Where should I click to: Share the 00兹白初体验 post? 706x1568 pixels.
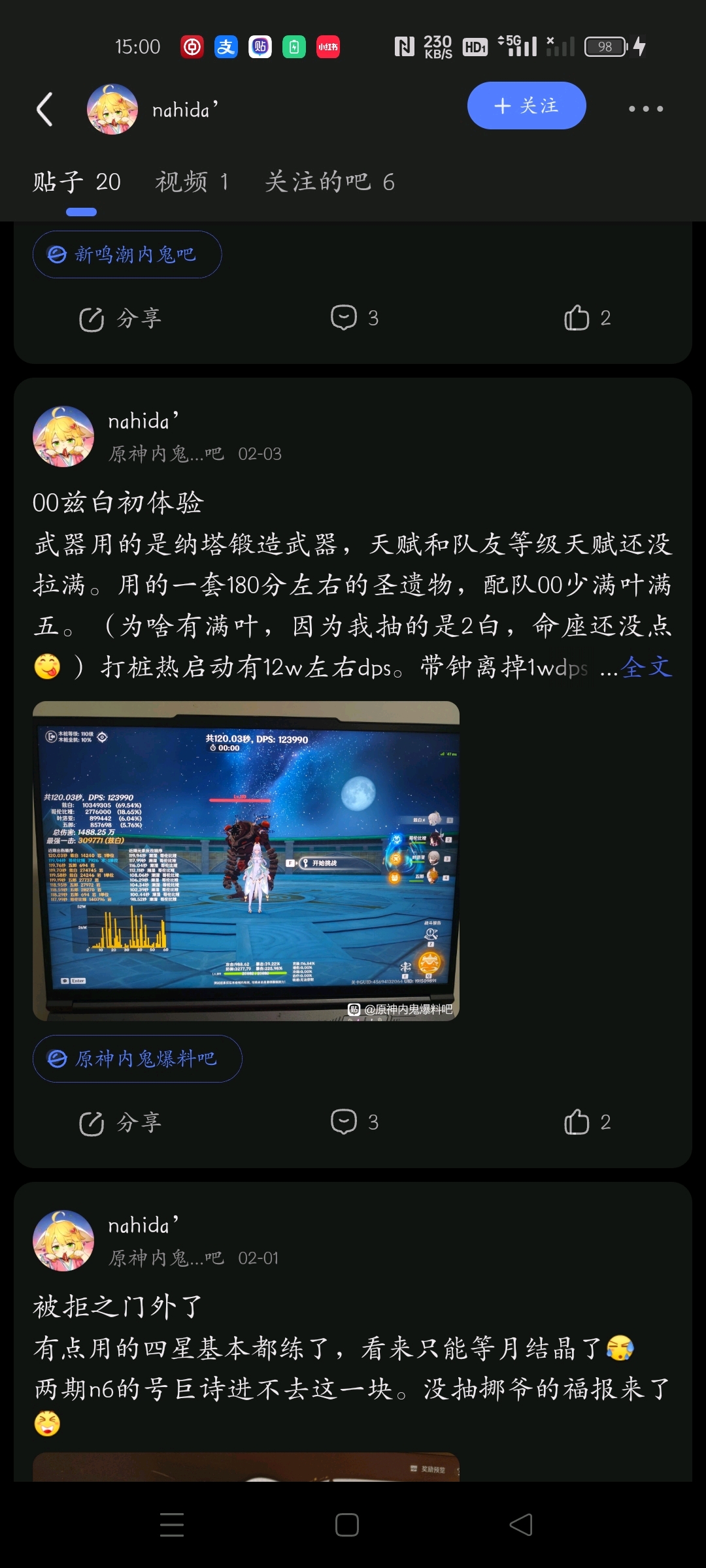[120, 1123]
